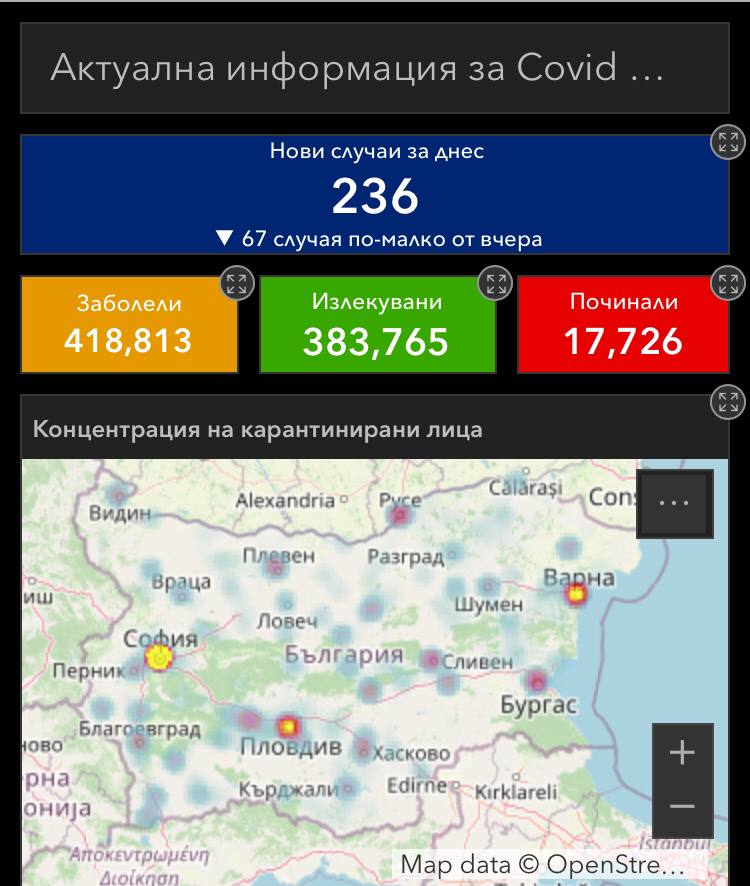This screenshot has height=886, width=750.
Task: Zoom out on the map
Action: click(682, 807)
